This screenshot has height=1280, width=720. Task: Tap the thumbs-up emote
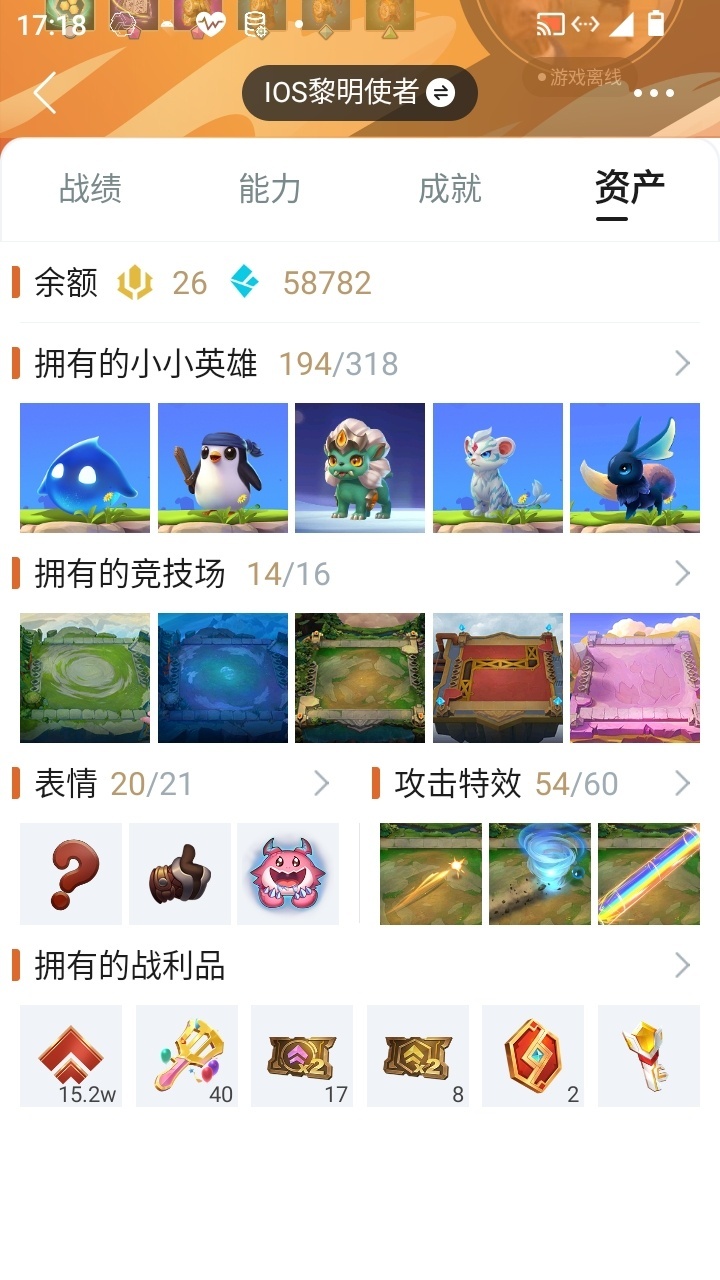coord(180,874)
